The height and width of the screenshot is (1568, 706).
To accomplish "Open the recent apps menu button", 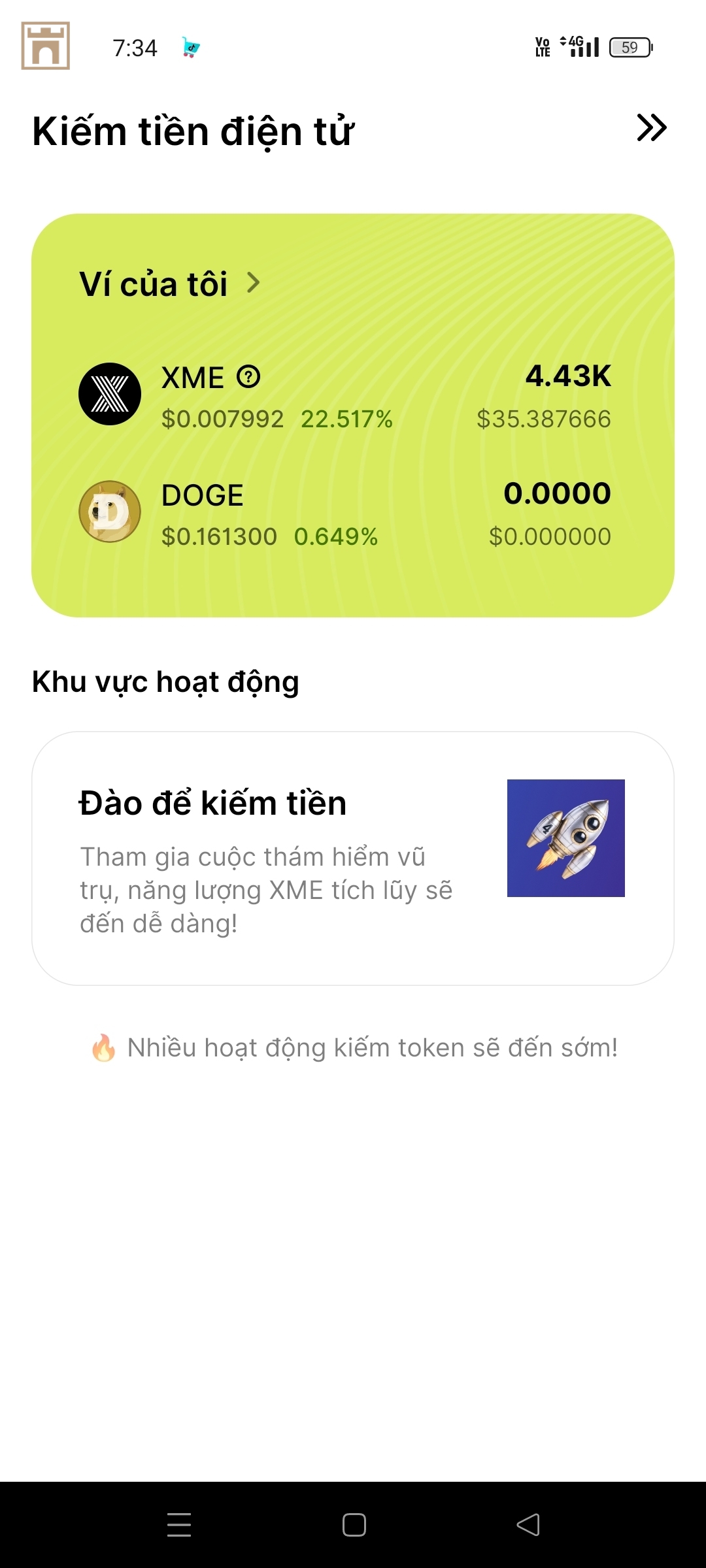I will (x=178, y=1525).
